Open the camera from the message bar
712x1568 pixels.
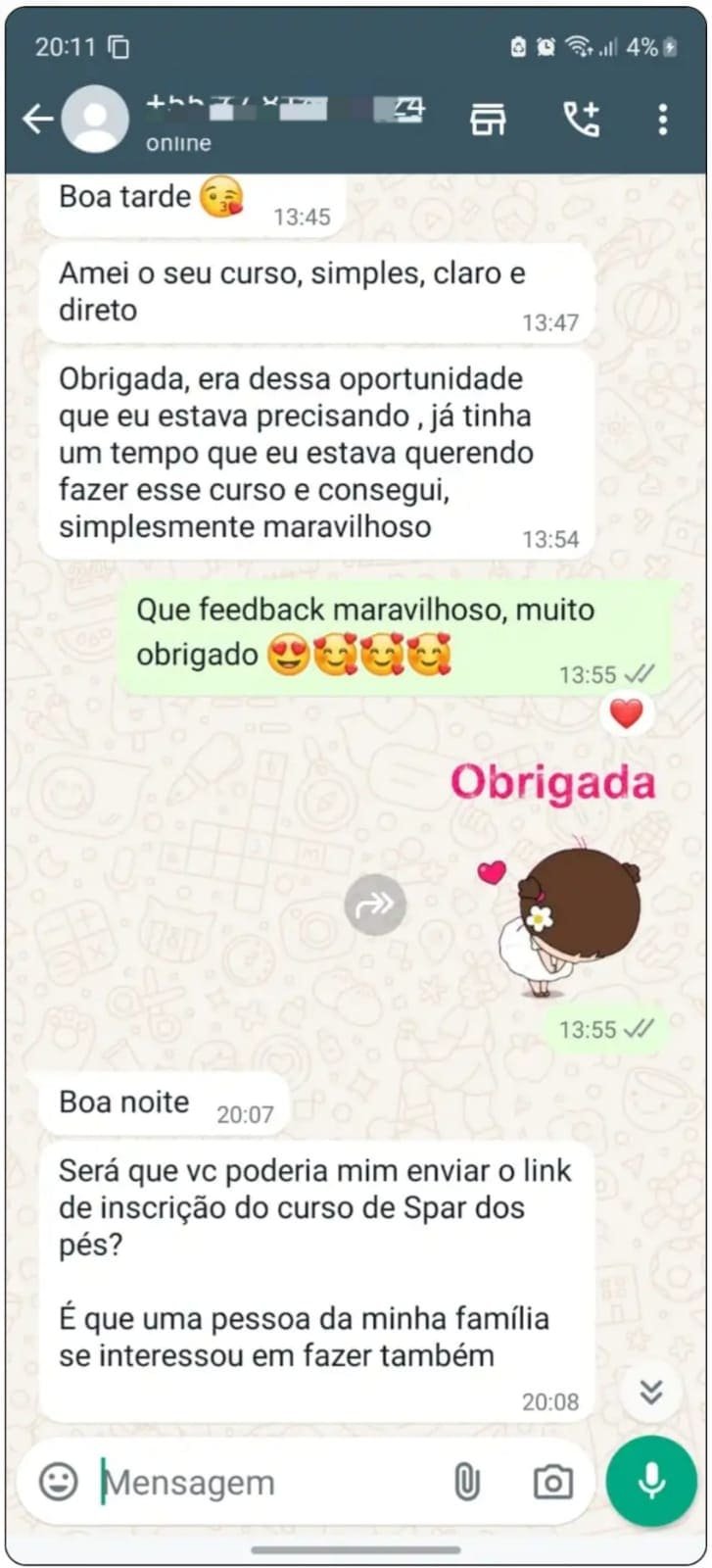tap(552, 1483)
